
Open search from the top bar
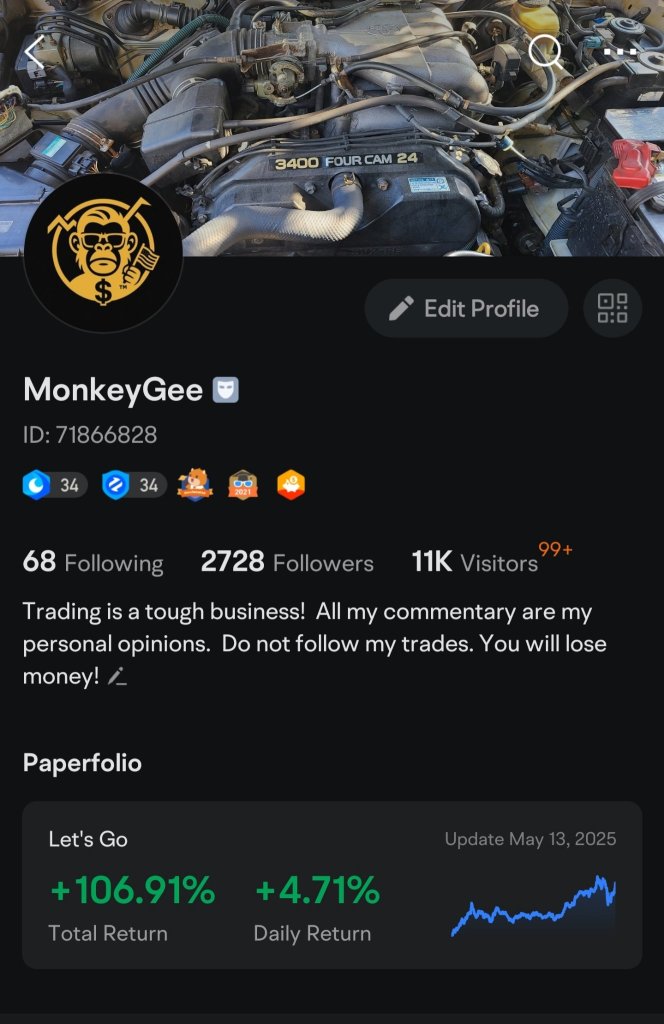click(545, 50)
